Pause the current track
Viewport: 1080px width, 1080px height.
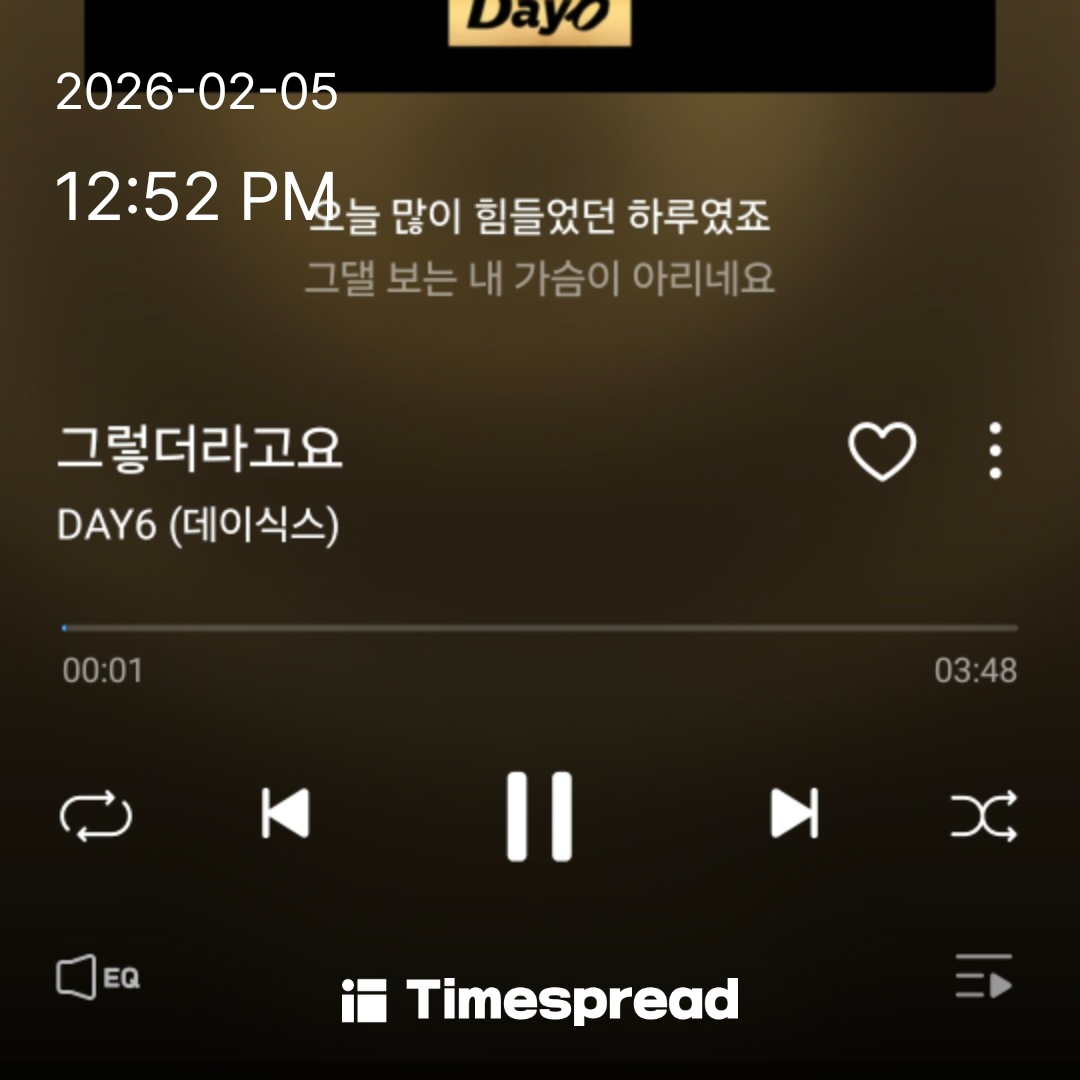pyautogui.click(x=539, y=815)
